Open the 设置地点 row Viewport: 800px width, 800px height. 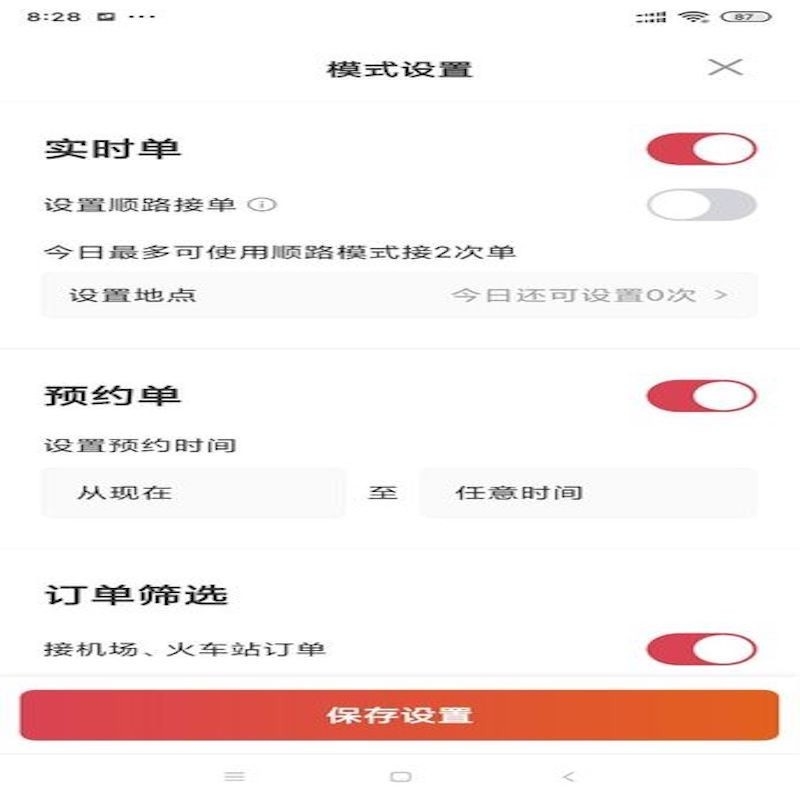399,295
